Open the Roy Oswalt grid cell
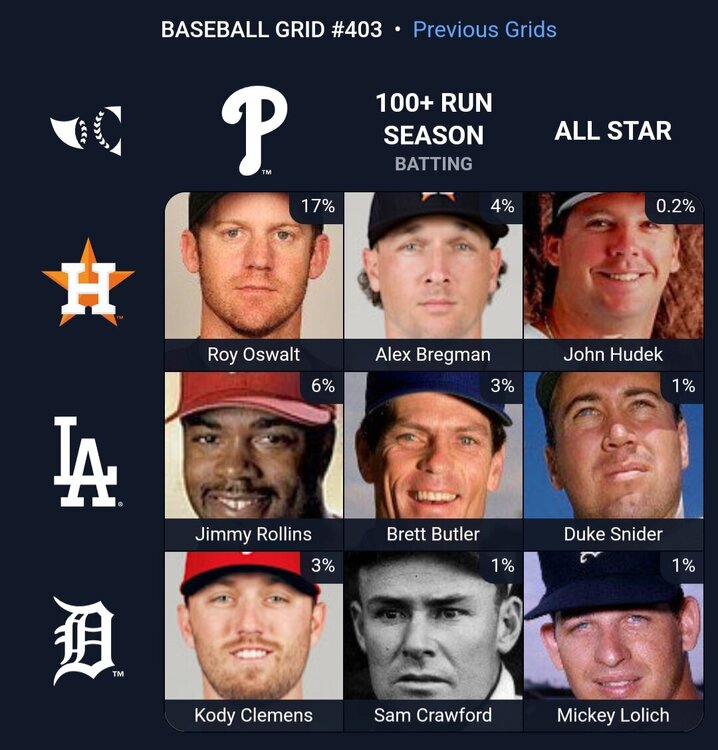This screenshot has height=750, width=718. click(x=254, y=280)
